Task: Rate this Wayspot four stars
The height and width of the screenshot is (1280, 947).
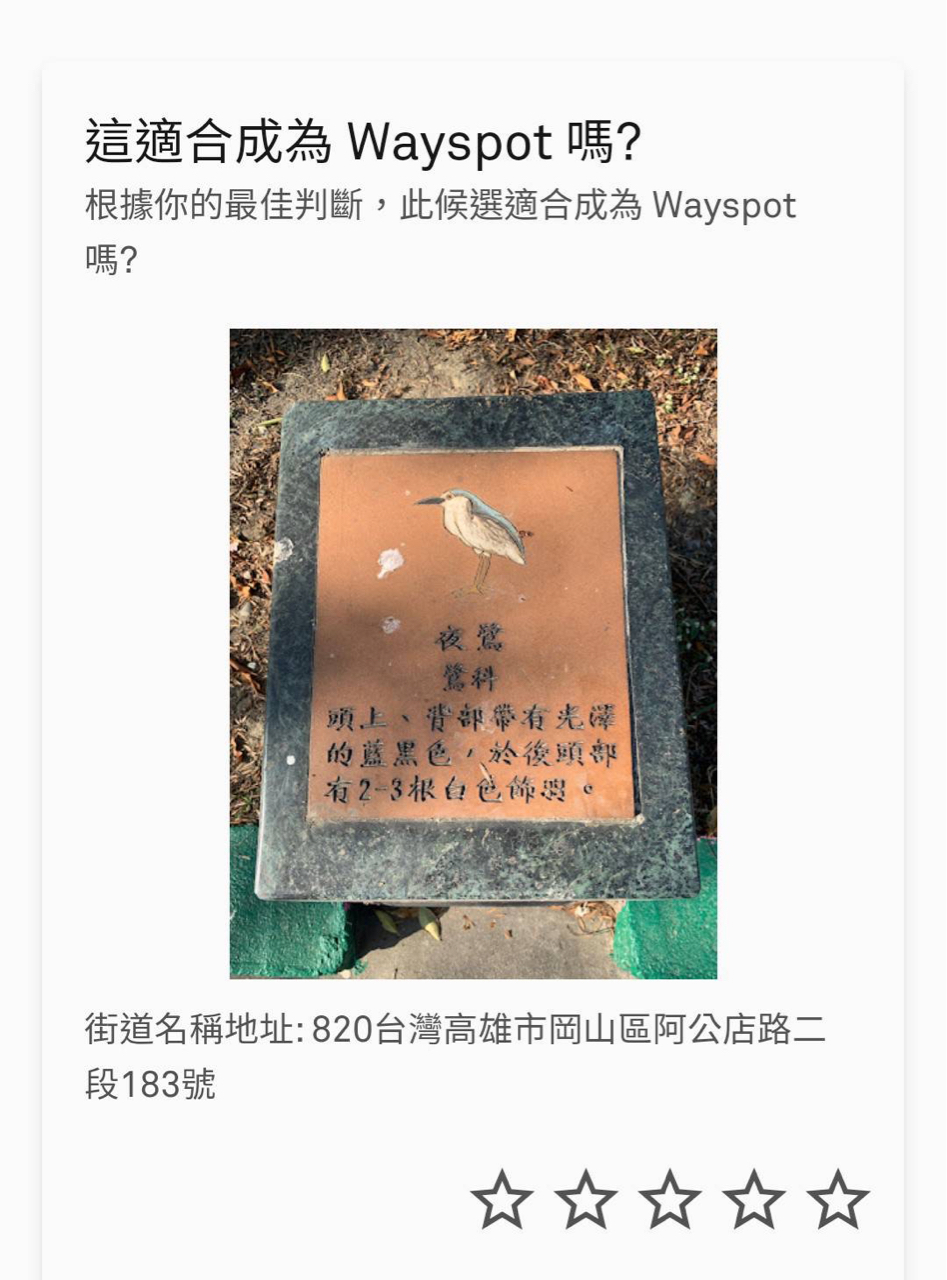Action: pyautogui.click(x=754, y=1200)
